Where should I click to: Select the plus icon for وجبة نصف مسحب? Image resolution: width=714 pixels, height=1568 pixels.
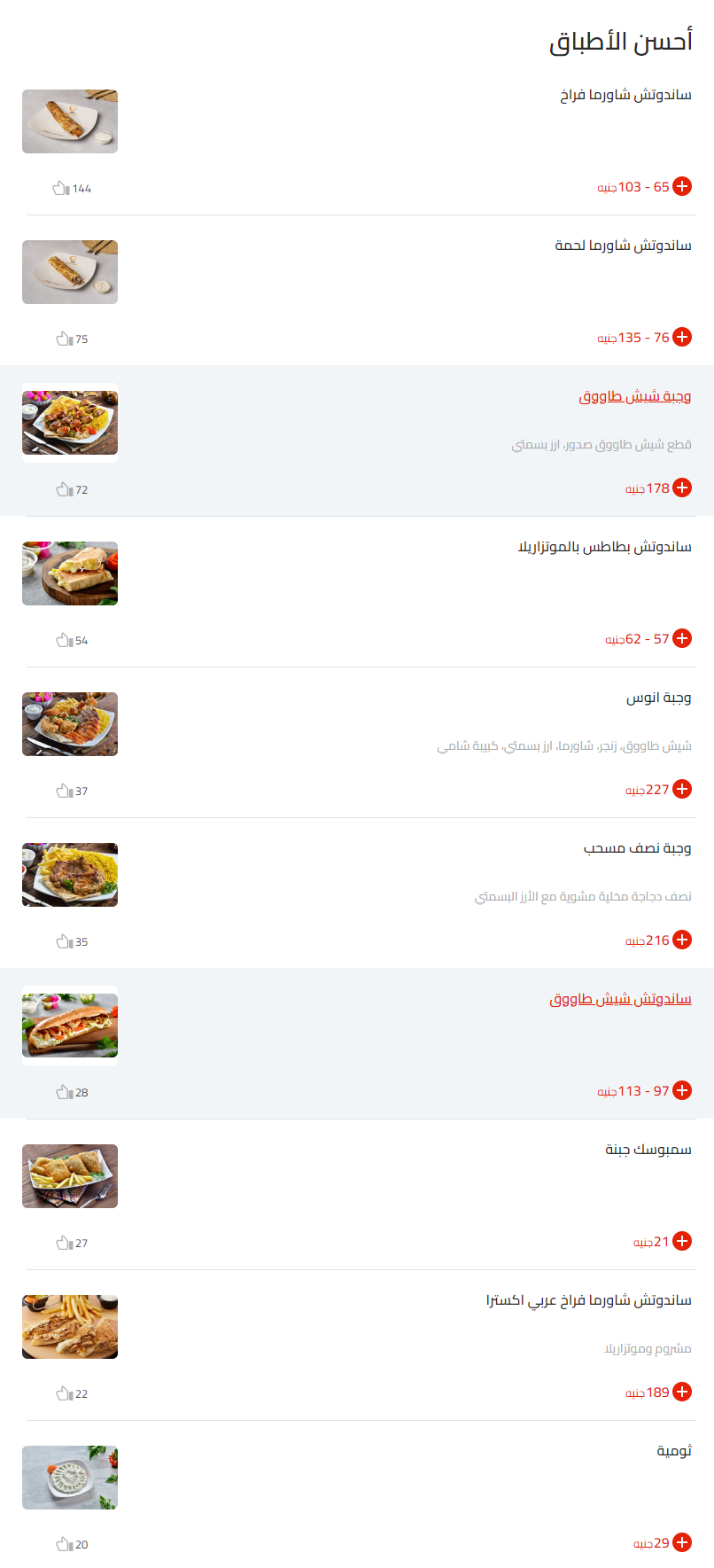(682, 939)
